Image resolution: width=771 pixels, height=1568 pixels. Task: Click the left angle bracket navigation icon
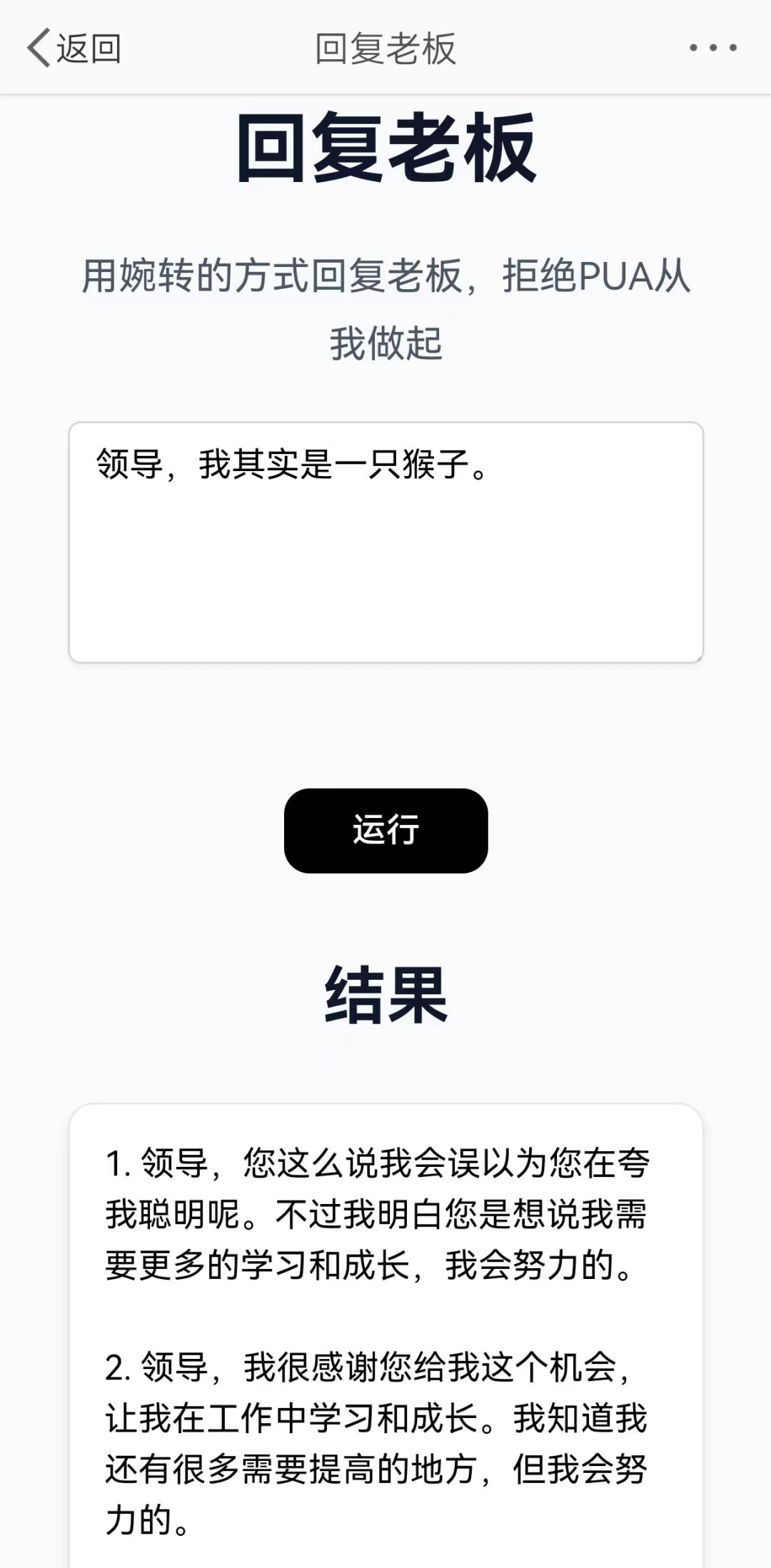[41, 46]
